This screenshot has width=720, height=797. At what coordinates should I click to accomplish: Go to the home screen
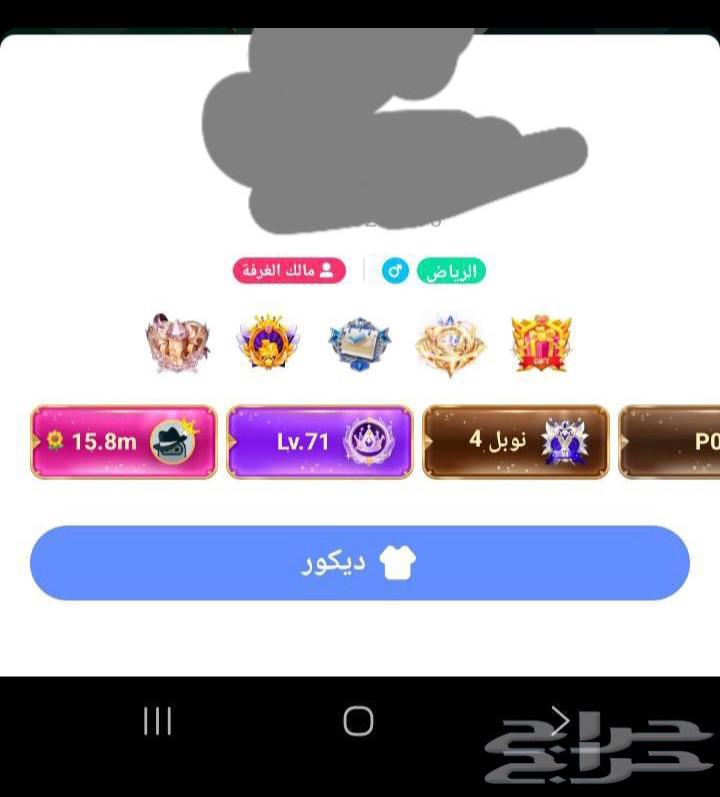pyautogui.click(x=358, y=721)
